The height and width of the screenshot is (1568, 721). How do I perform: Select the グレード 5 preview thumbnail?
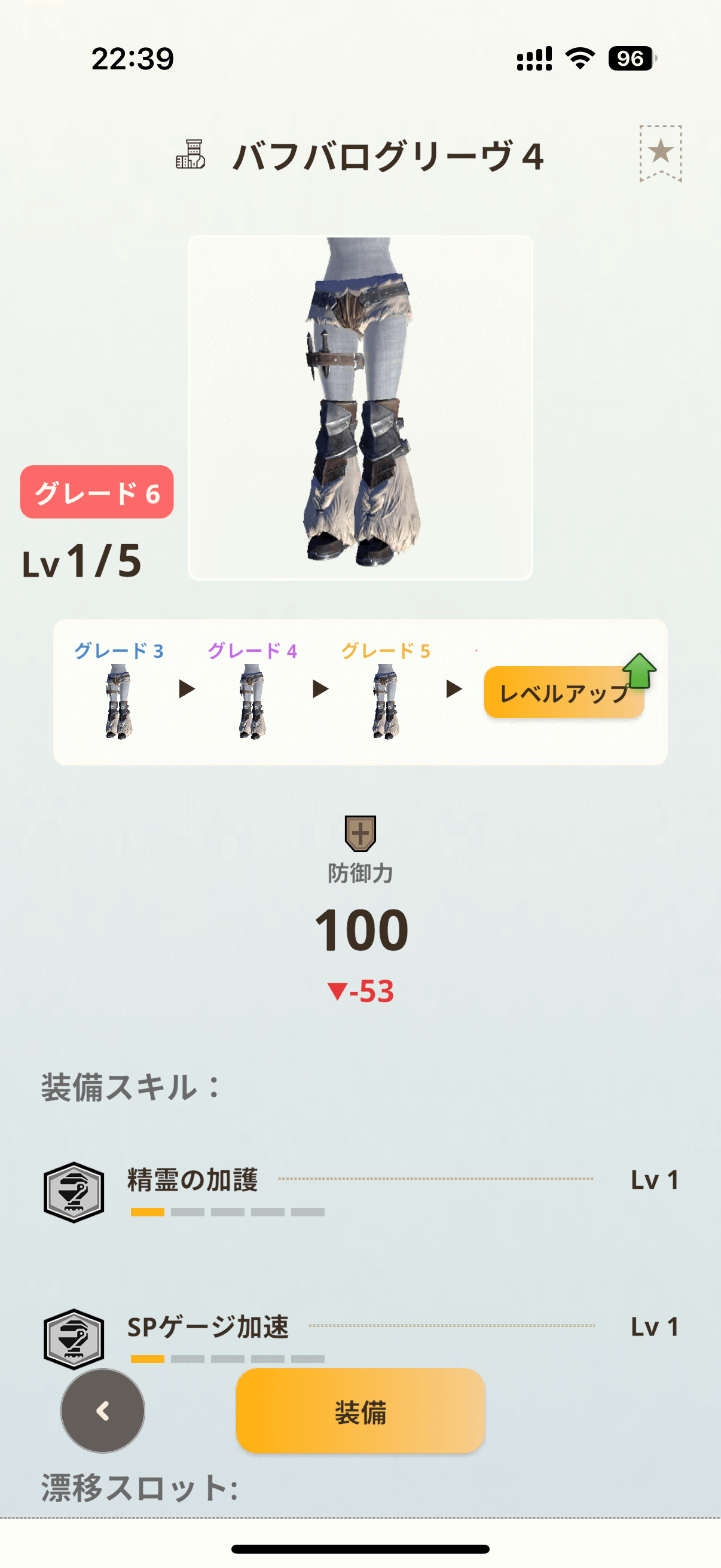click(x=386, y=701)
